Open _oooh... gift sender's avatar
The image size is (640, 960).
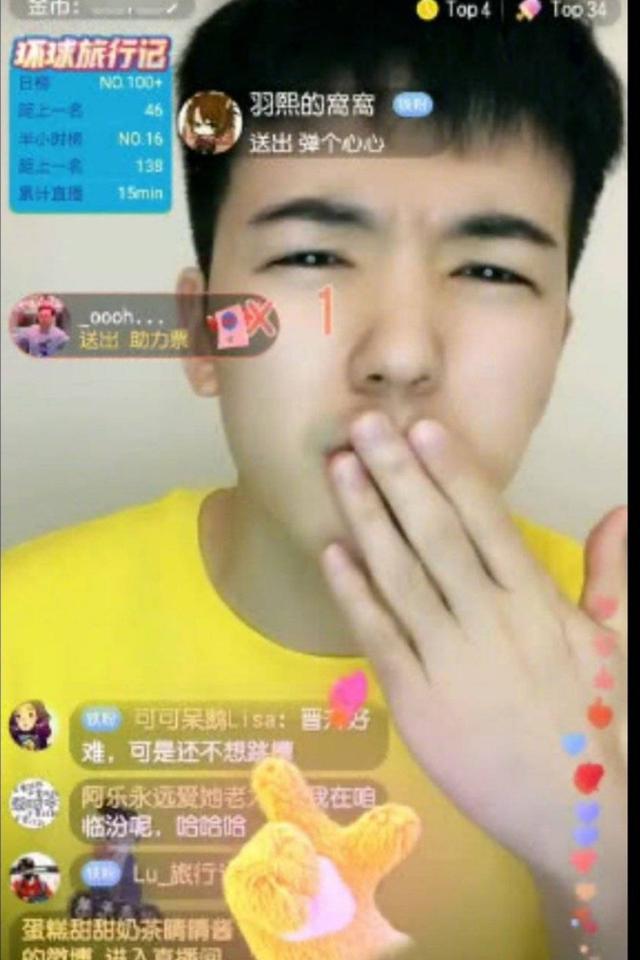click(x=41, y=325)
